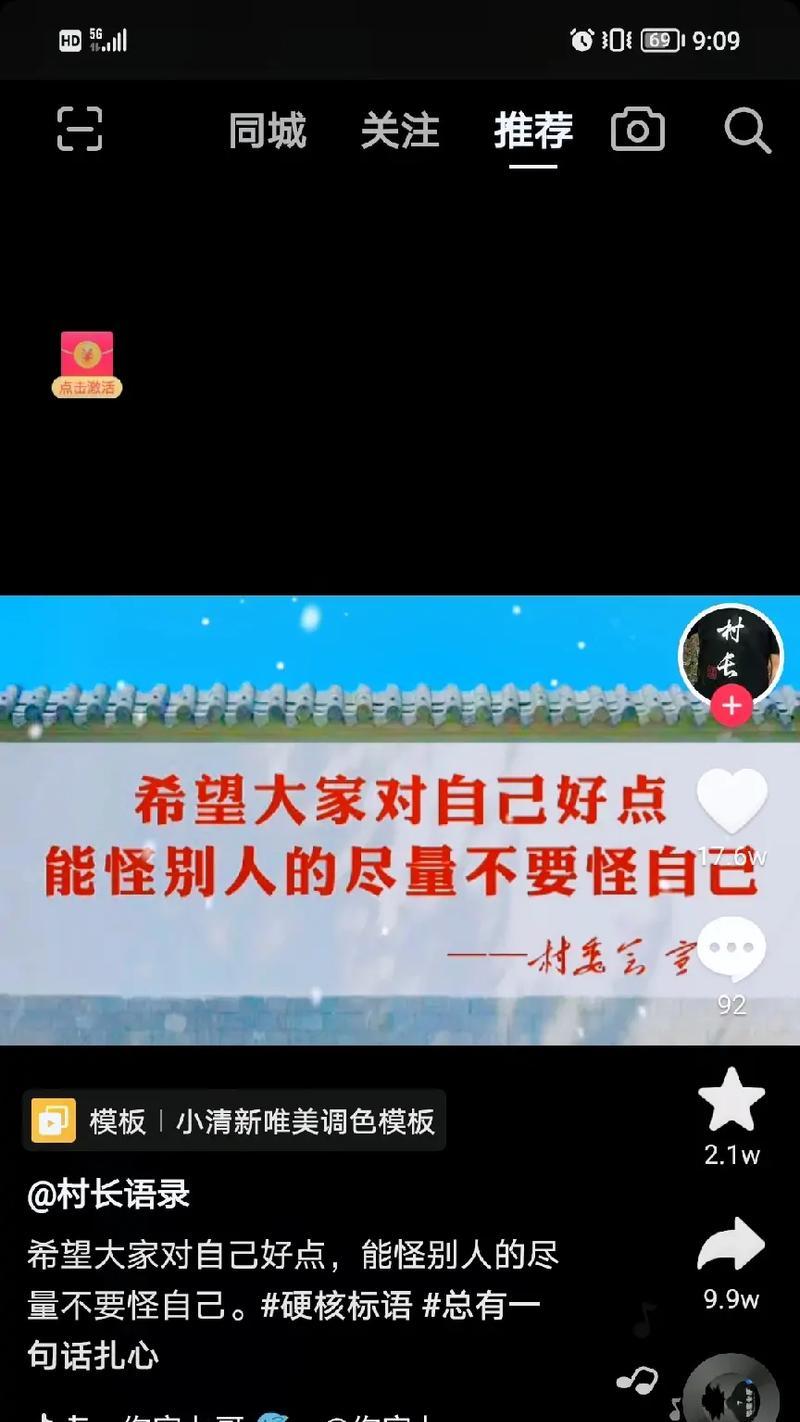
Task: Open the scan icon
Action: 80,130
